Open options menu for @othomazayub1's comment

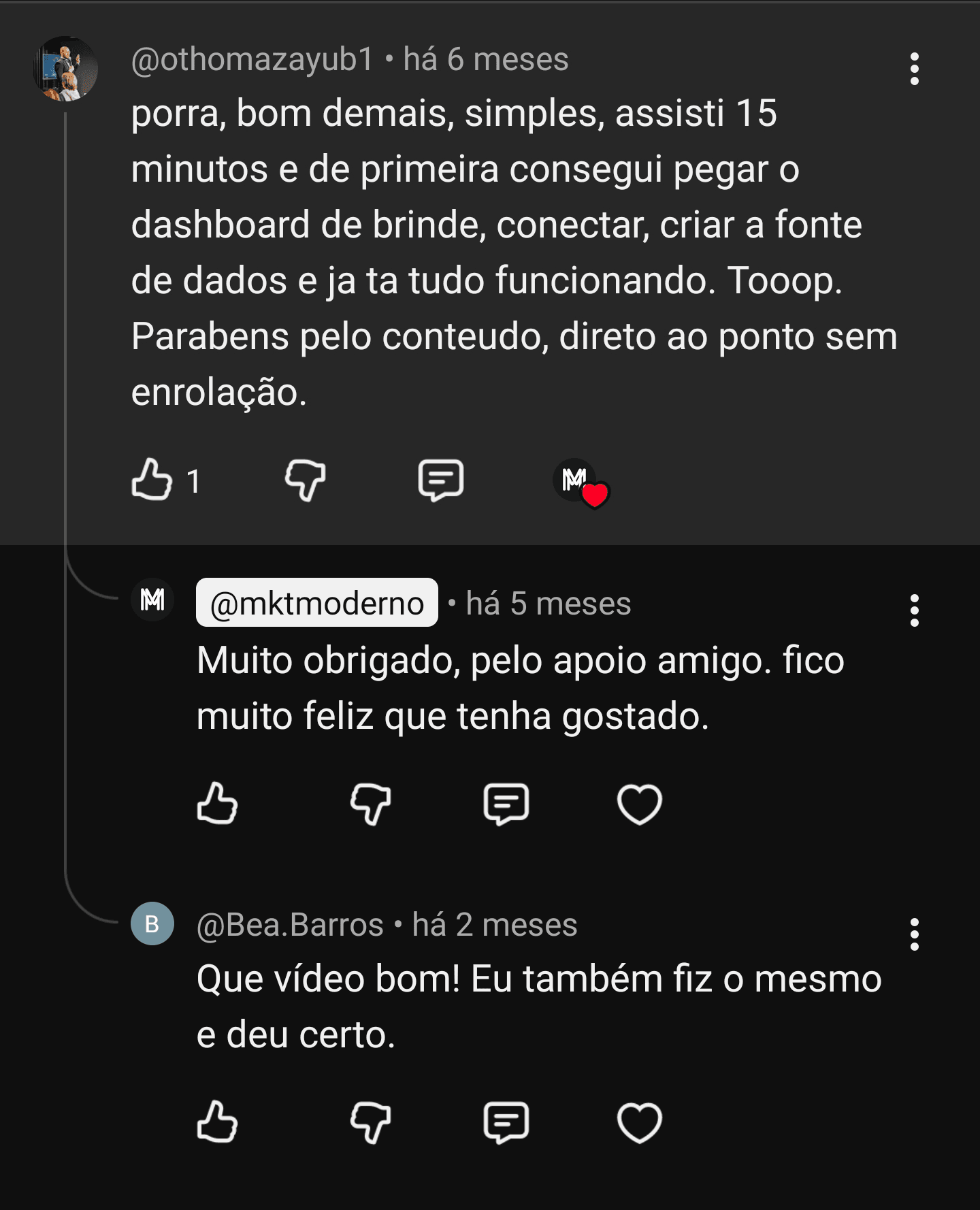(x=914, y=69)
